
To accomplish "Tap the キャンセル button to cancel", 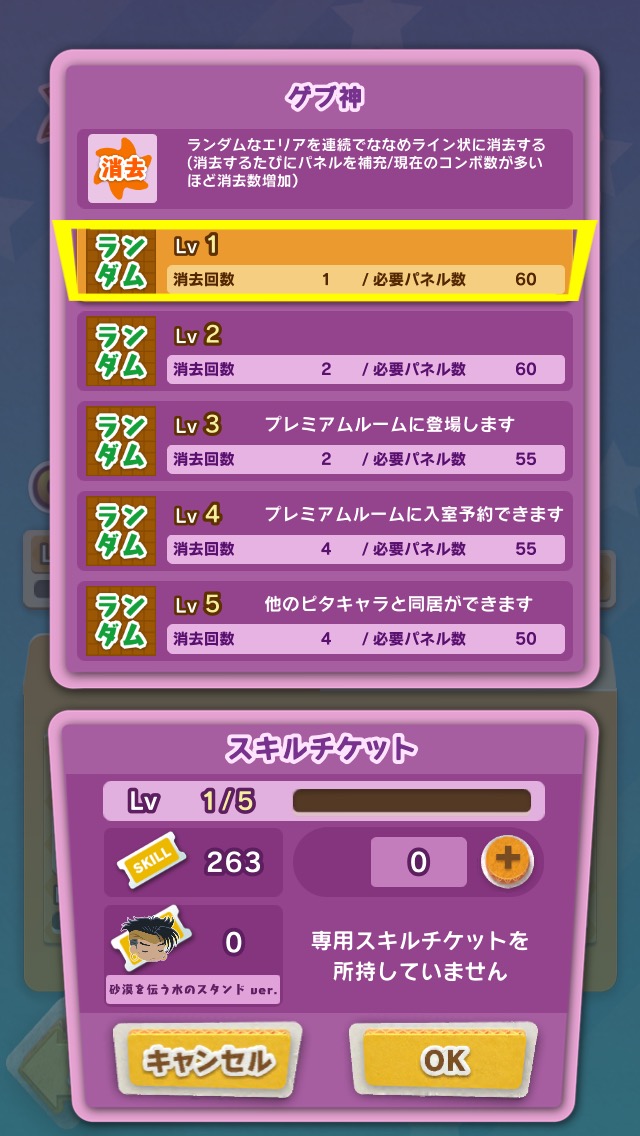I will click(x=207, y=1059).
